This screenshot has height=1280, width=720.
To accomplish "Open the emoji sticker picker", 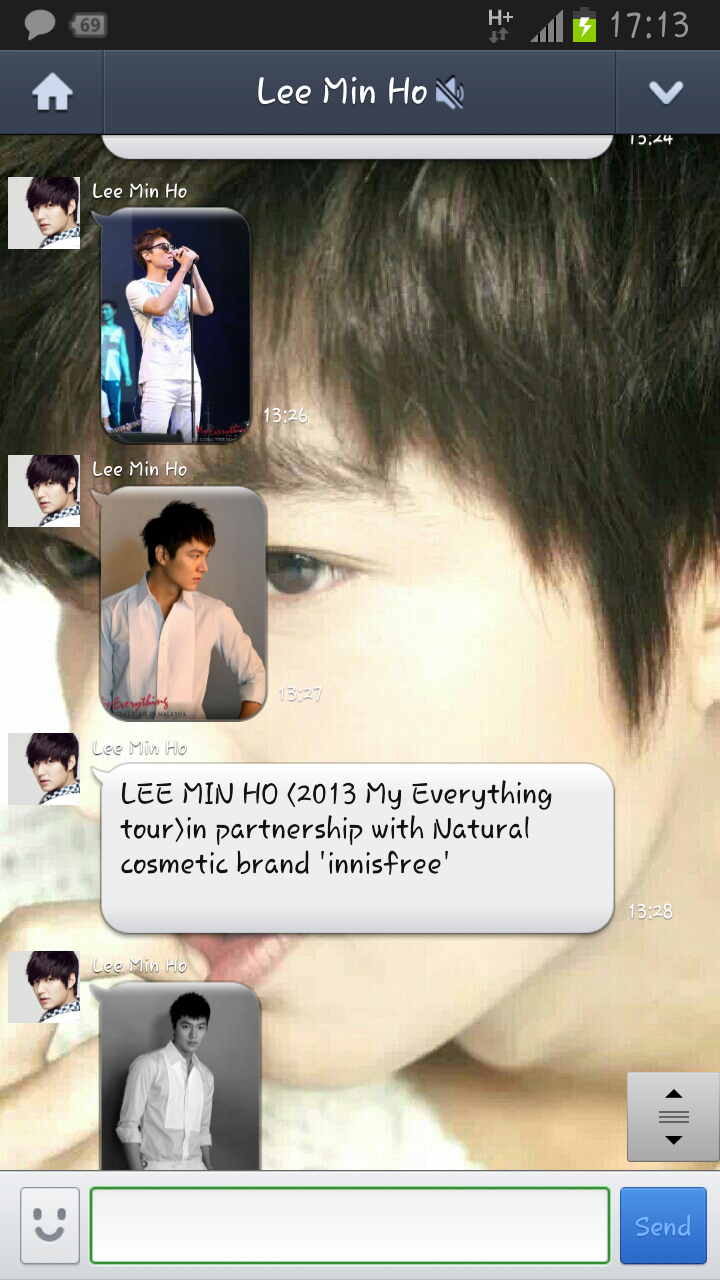I will pos(50,1226).
